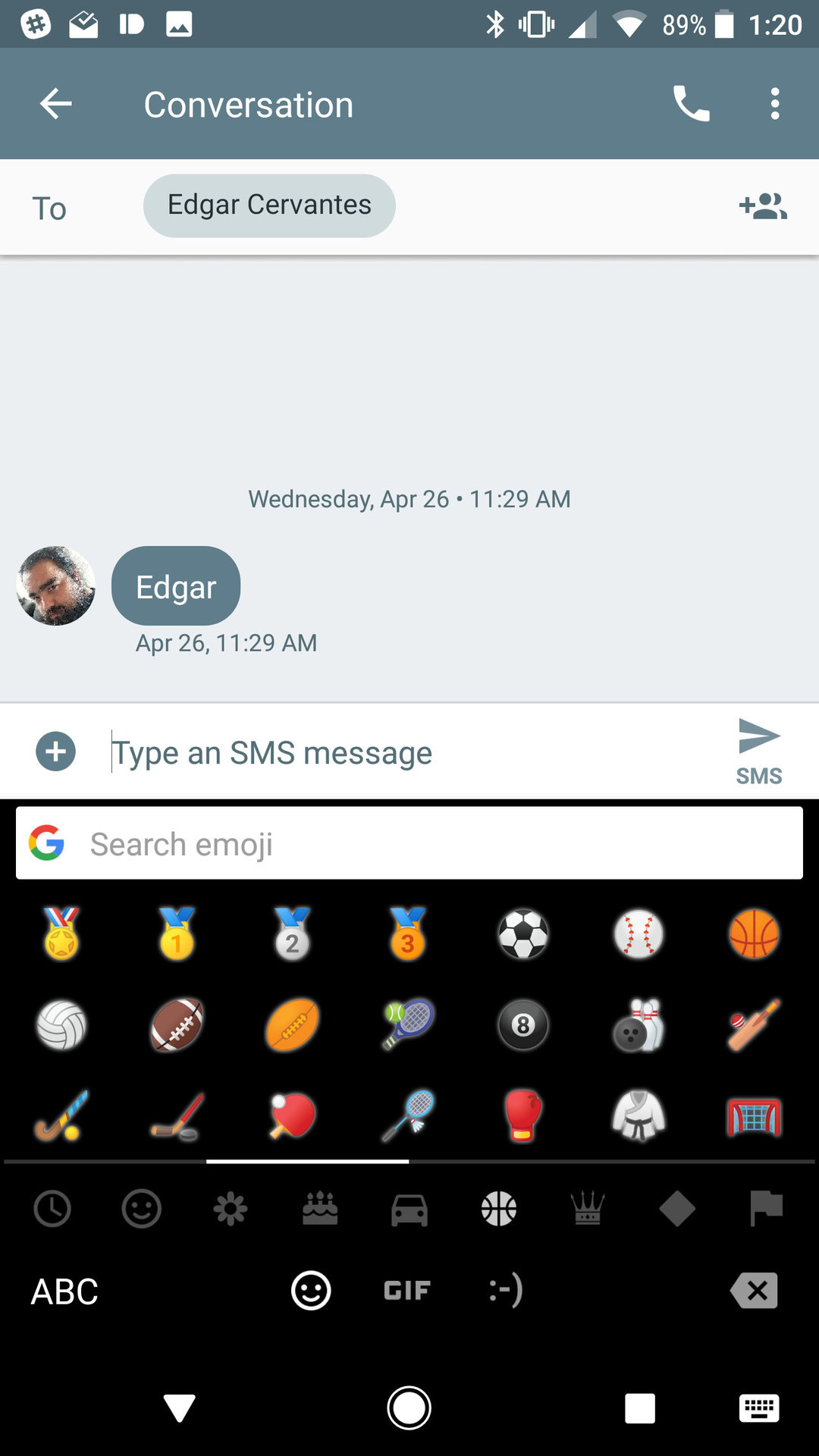This screenshot has height=1456, width=819.
Task: Tap the Edgar Cervantes recipient chip
Action: [x=269, y=206]
